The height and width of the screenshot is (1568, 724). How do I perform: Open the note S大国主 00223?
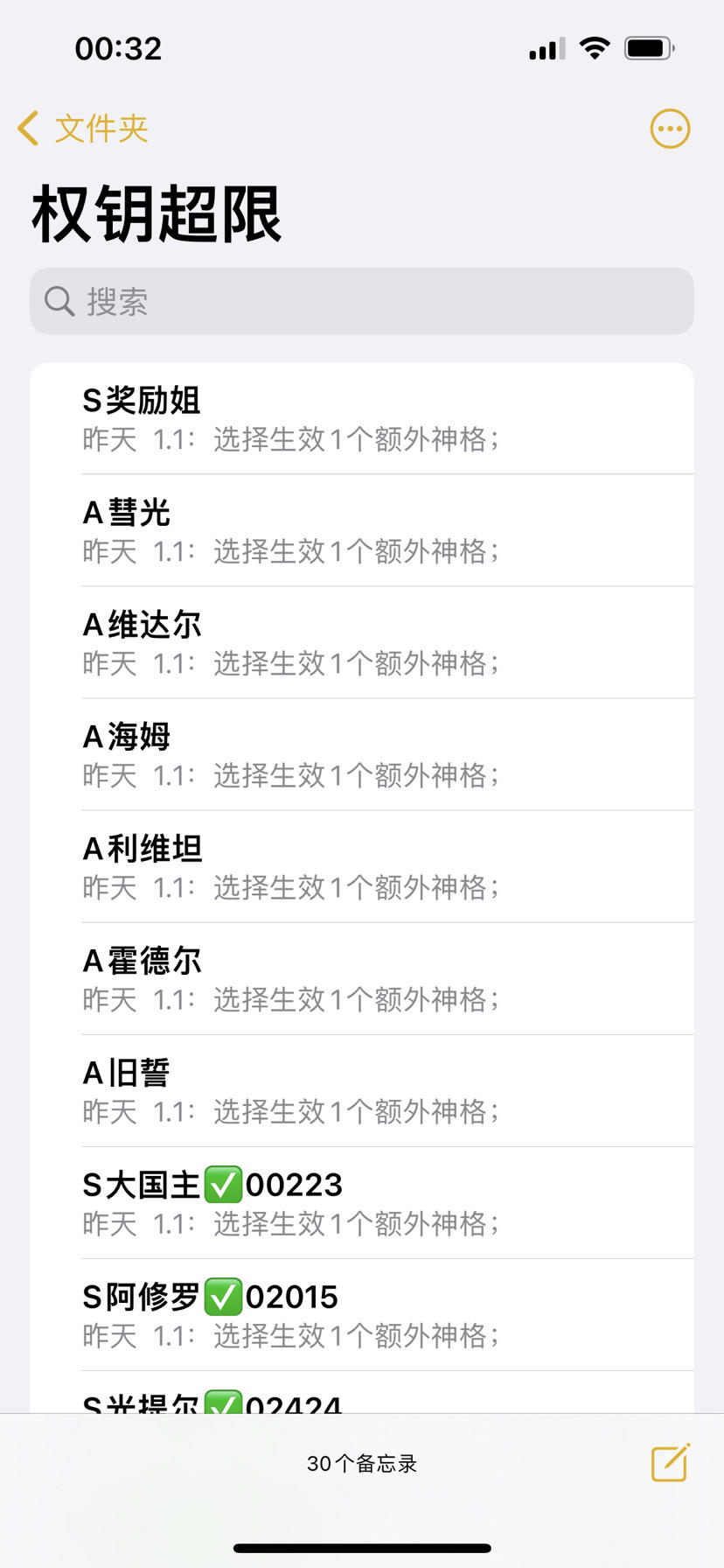tap(362, 1202)
